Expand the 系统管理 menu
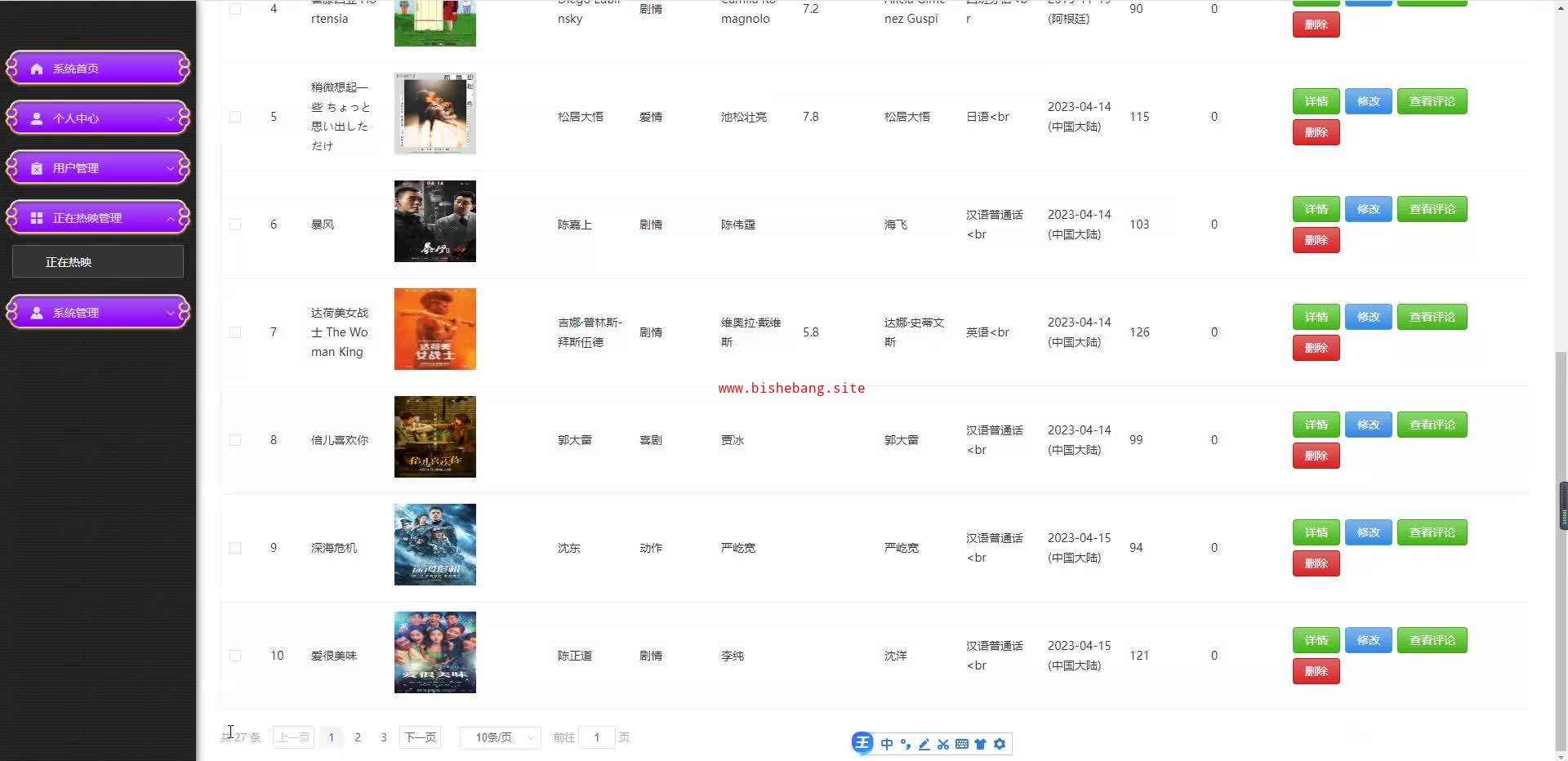This screenshot has width=1568, height=761. pos(98,313)
